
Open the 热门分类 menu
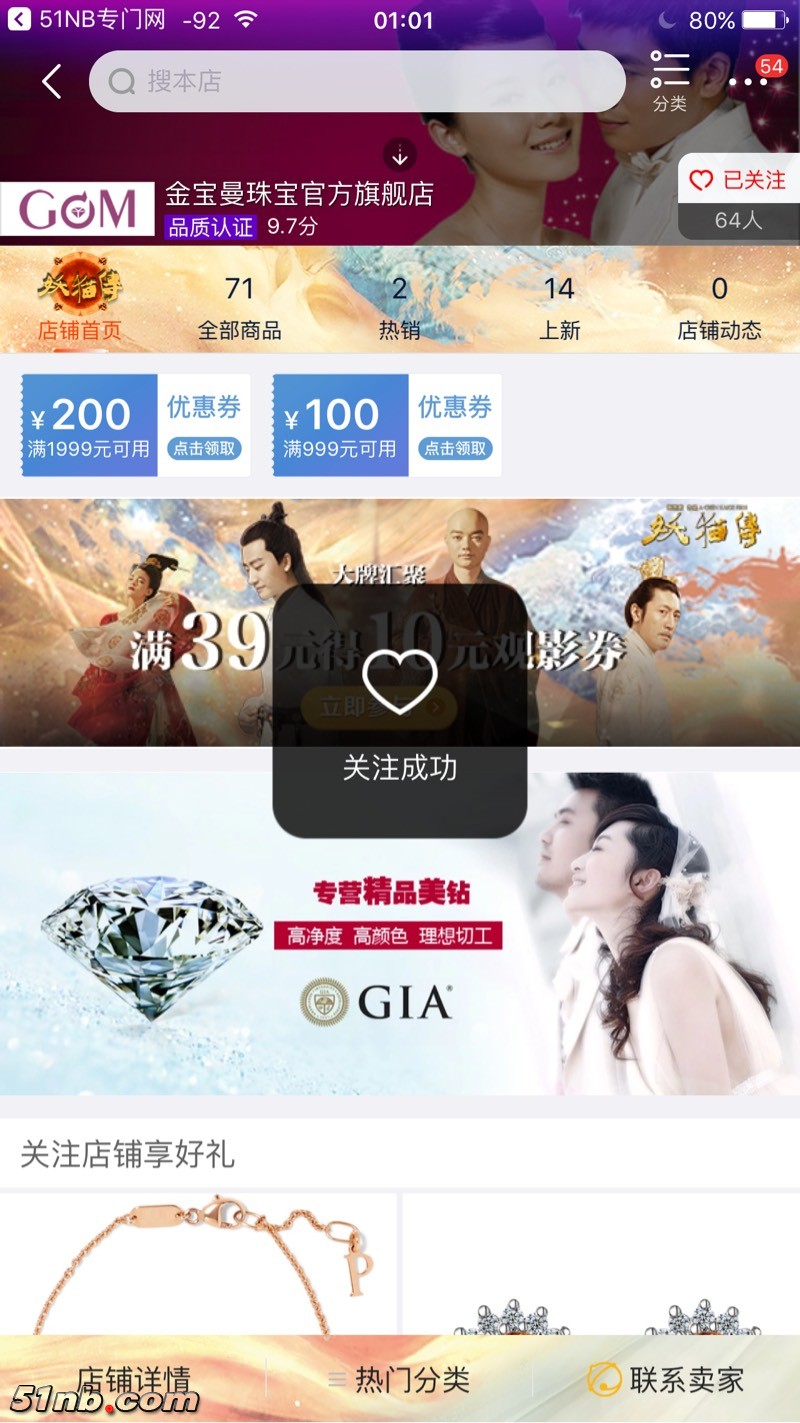click(400, 1381)
